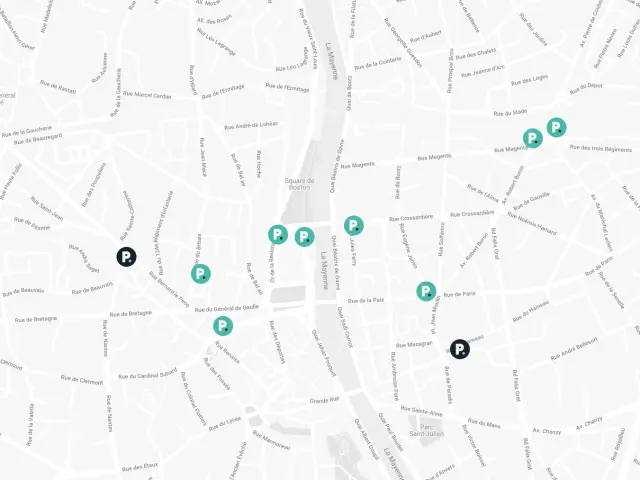
Task: Select the parking marker beside Rue Crossardière
Action: [x=353, y=226]
